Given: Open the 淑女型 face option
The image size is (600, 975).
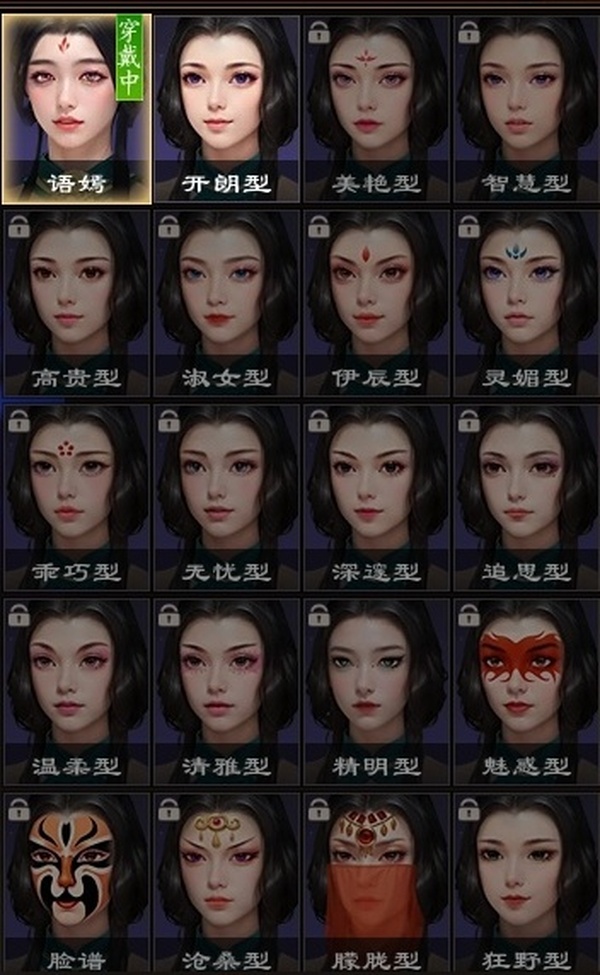Looking at the screenshot, I should pyautogui.click(x=226, y=302).
